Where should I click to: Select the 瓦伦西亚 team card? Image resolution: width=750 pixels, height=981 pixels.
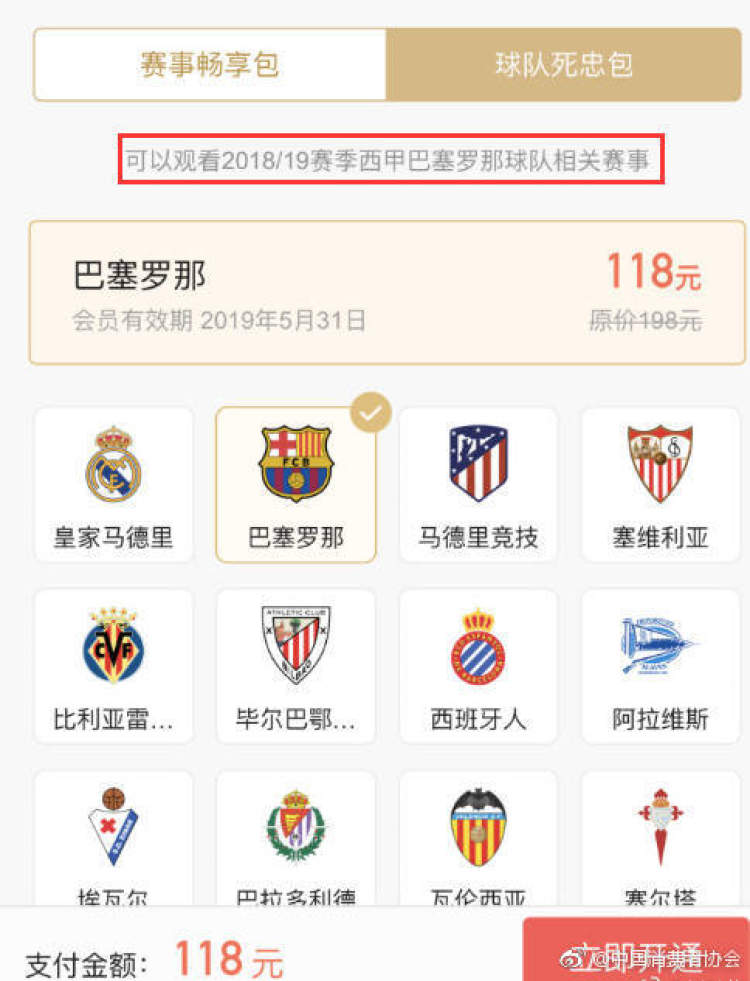[x=478, y=840]
